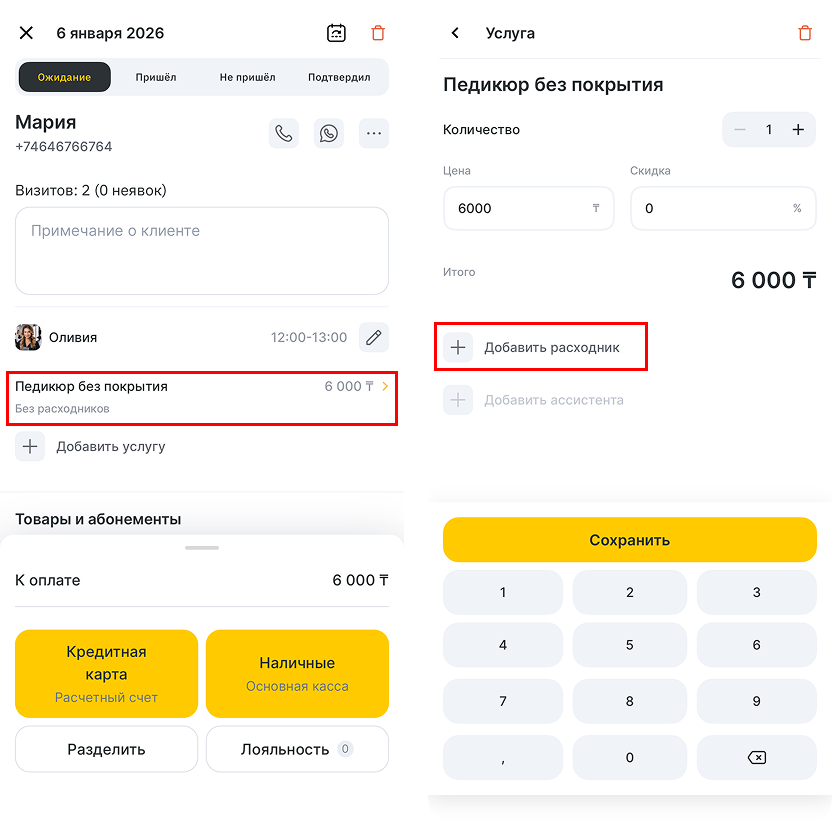
Task: Open the Педикюр без покрытия service row
Action: click(202, 396)
